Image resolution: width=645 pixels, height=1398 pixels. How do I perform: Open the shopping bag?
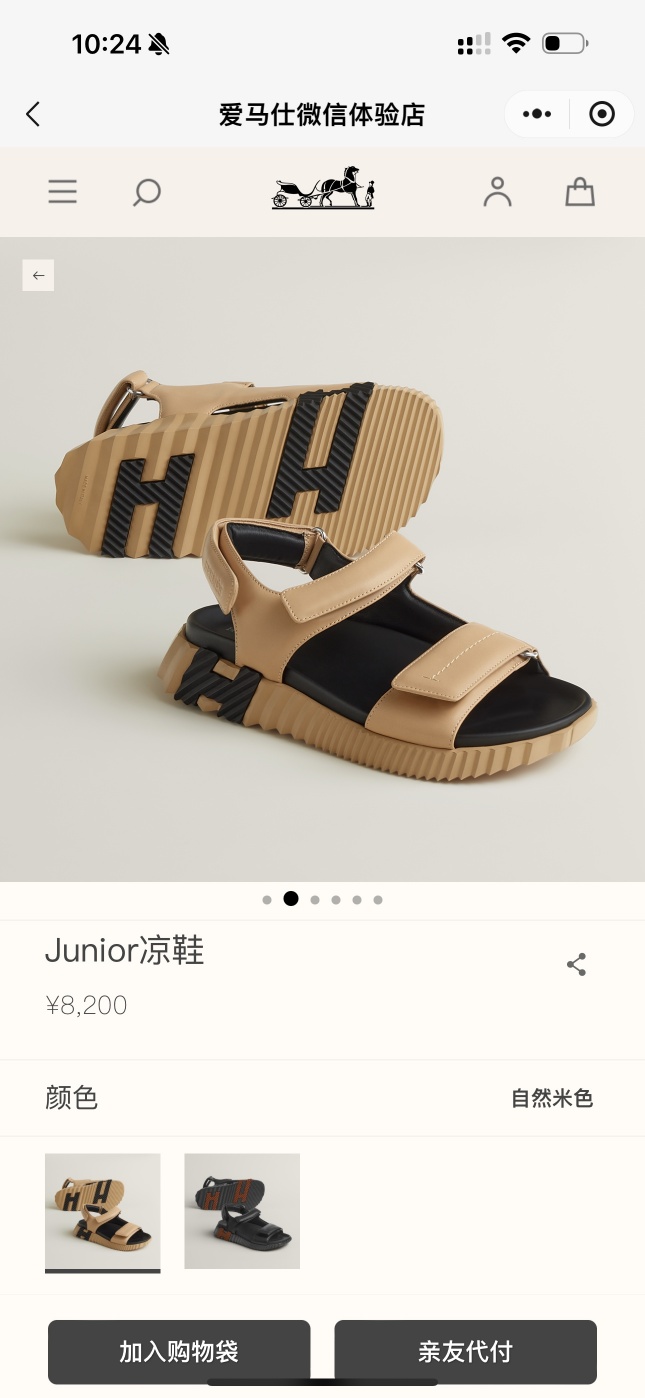pyautogui.click(x=580, y=192)
